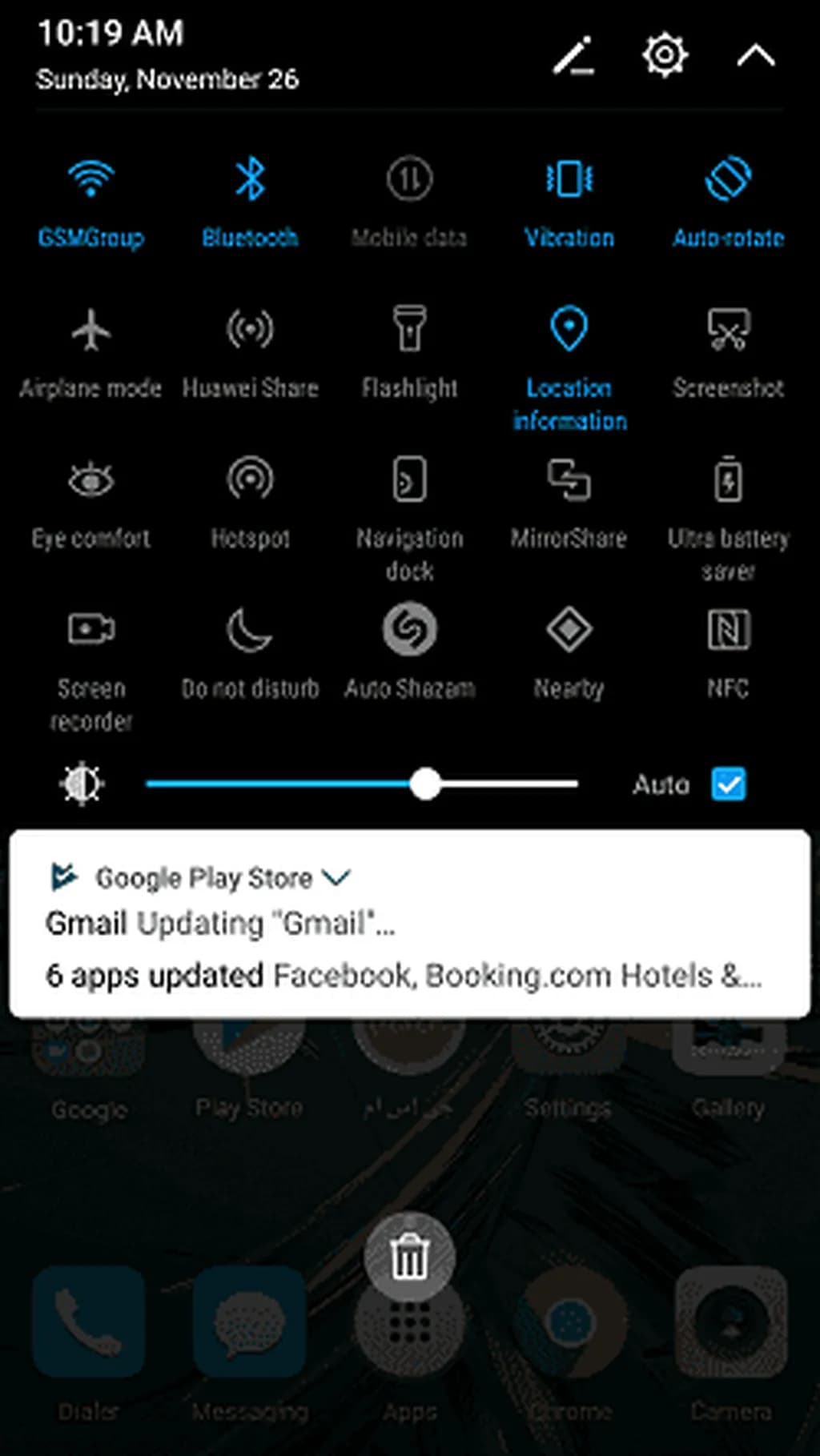This screenshot has height=1456, width=820.
Task: Uncheck Auto brightness checkbox
Action: pyautogui.click(x=728, y=784)
